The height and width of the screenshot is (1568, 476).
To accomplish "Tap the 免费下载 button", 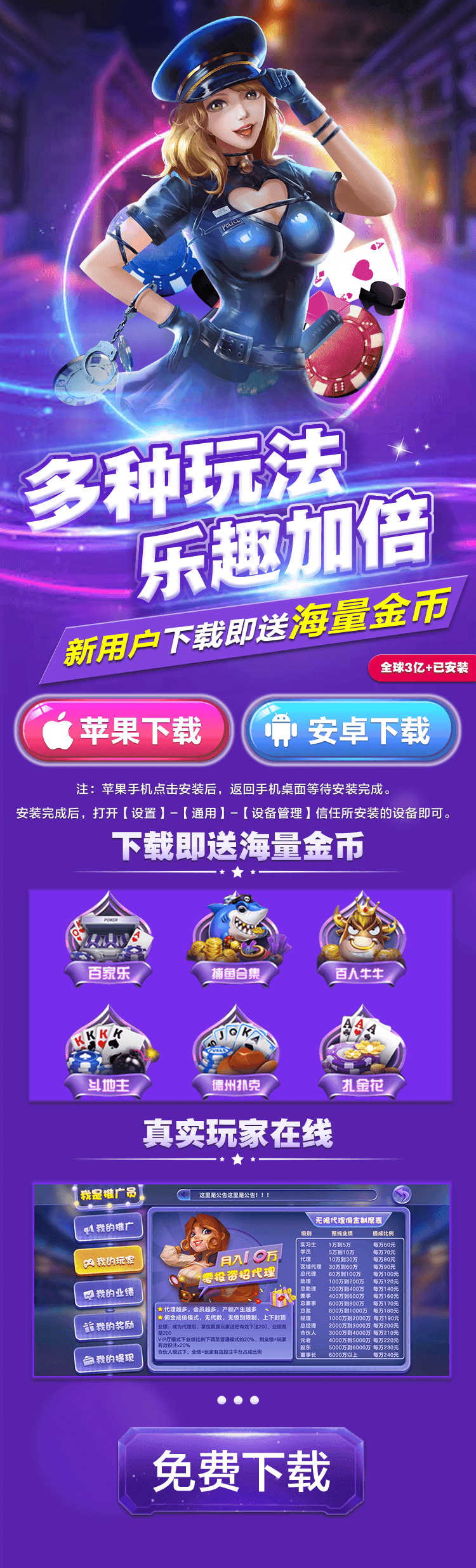I will click(241, 1470).
